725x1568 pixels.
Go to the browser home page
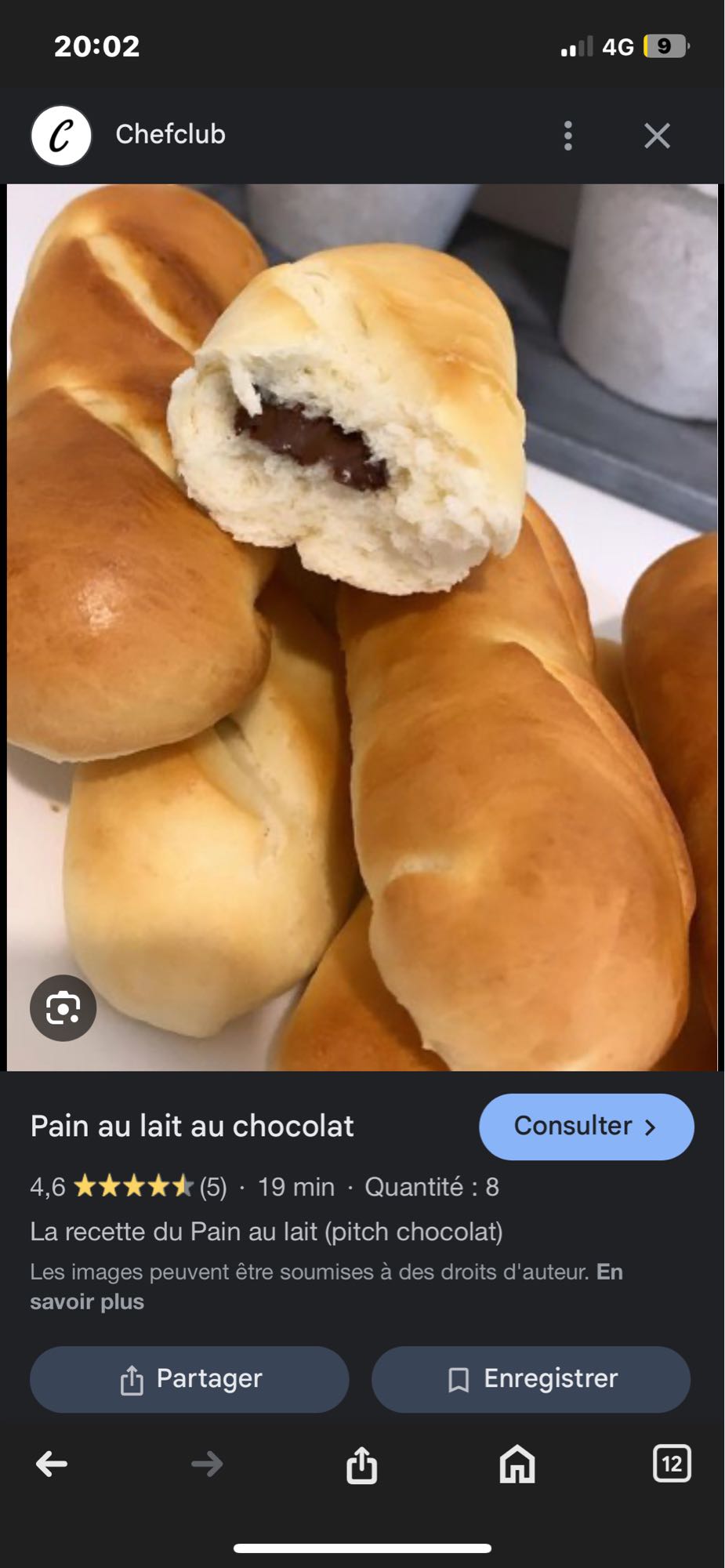click(x=517, y=1464)
